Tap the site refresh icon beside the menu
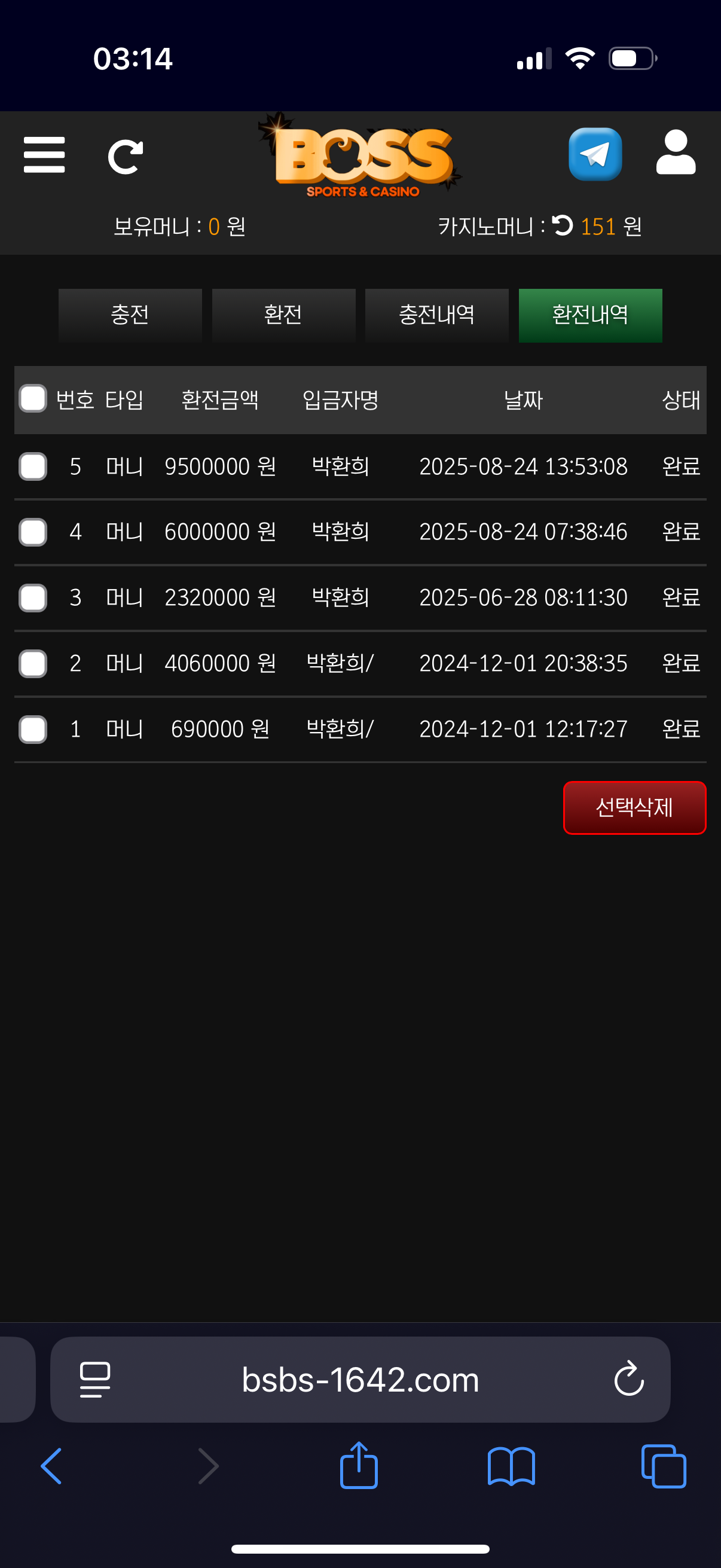The width and height of the screenshot is (721, 1568). click(x=126, y=157)
